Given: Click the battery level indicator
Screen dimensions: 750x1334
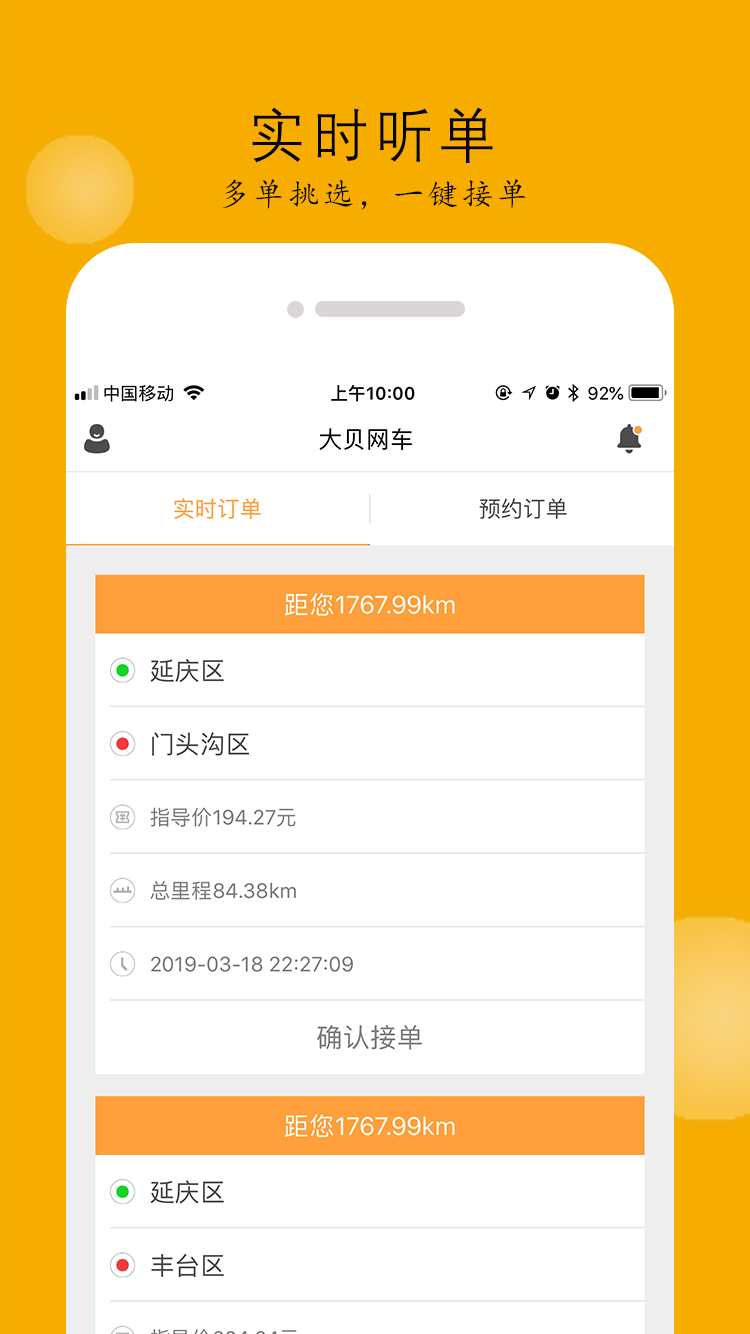Looking at the screenshot, I should click(x=644, y=392).
